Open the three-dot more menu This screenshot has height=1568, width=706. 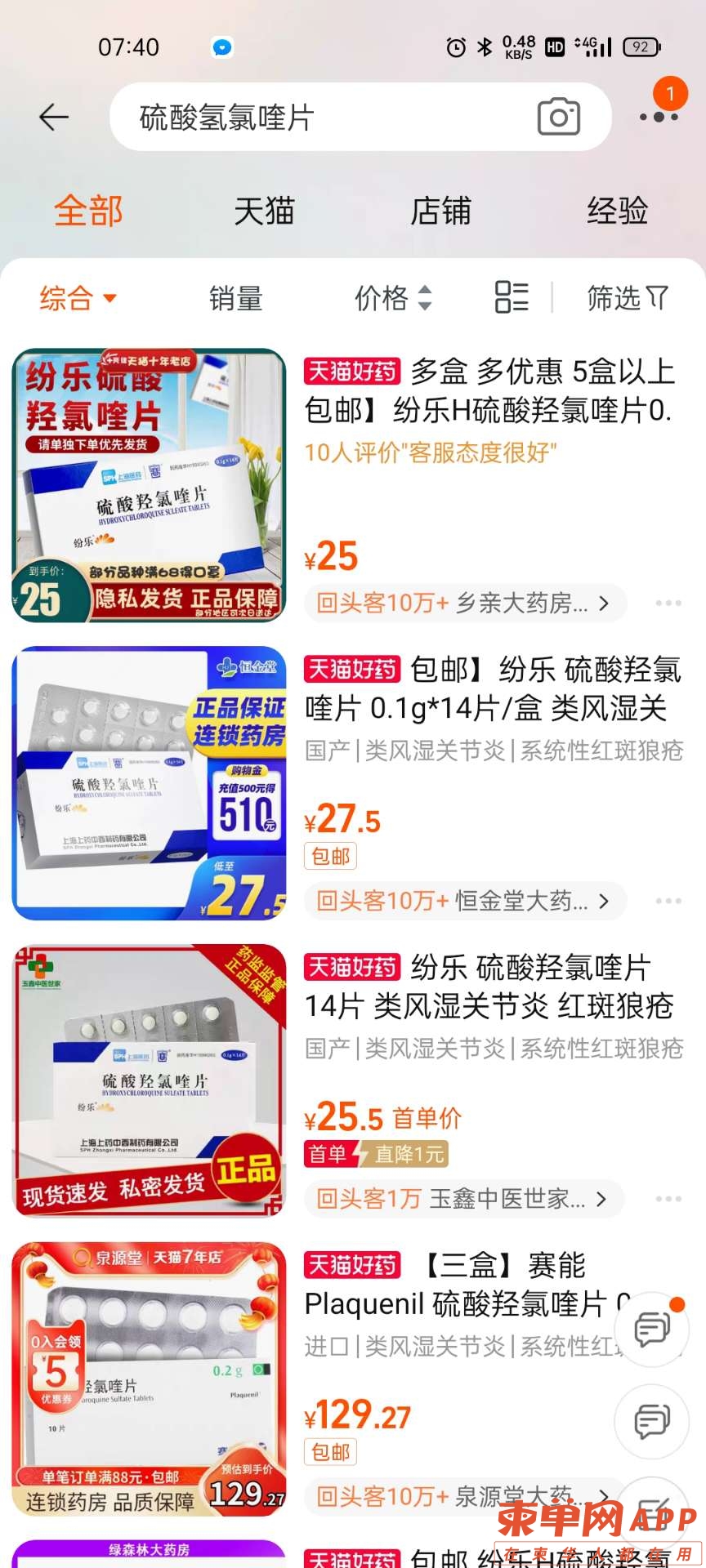click(659, 118)
